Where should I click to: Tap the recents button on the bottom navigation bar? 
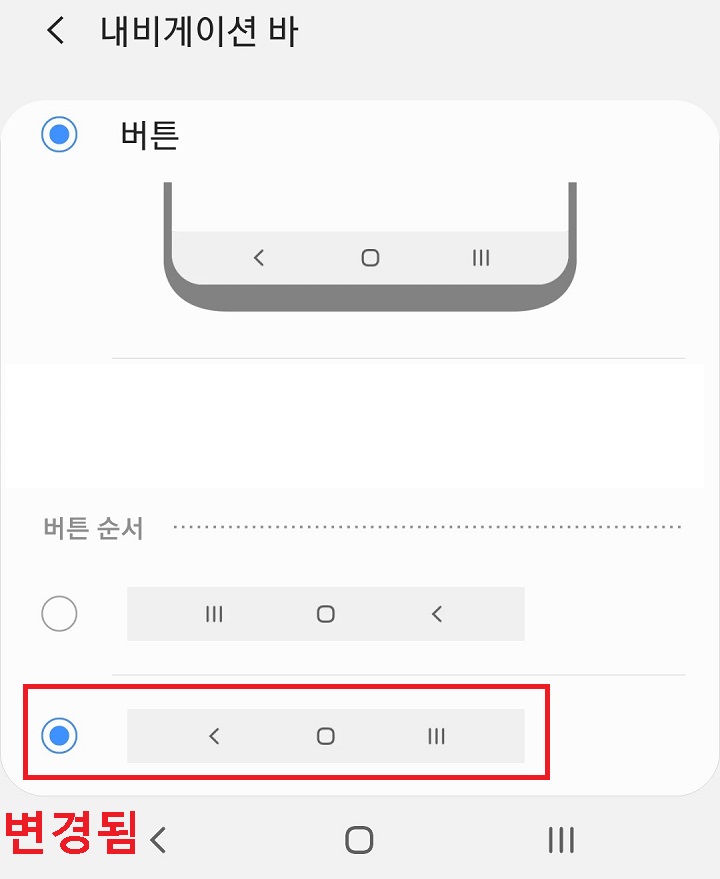pos(561,840)
